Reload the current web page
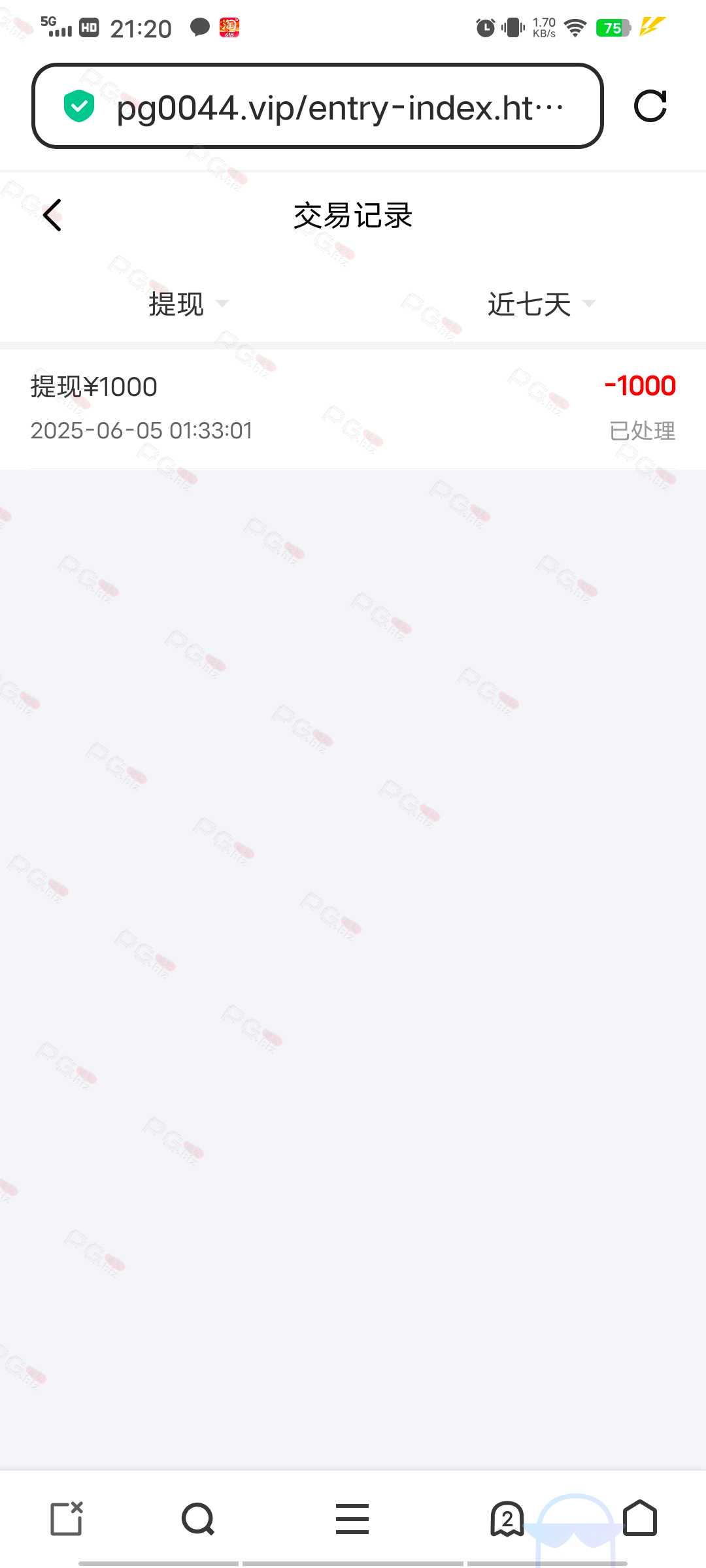 [650, 106]
